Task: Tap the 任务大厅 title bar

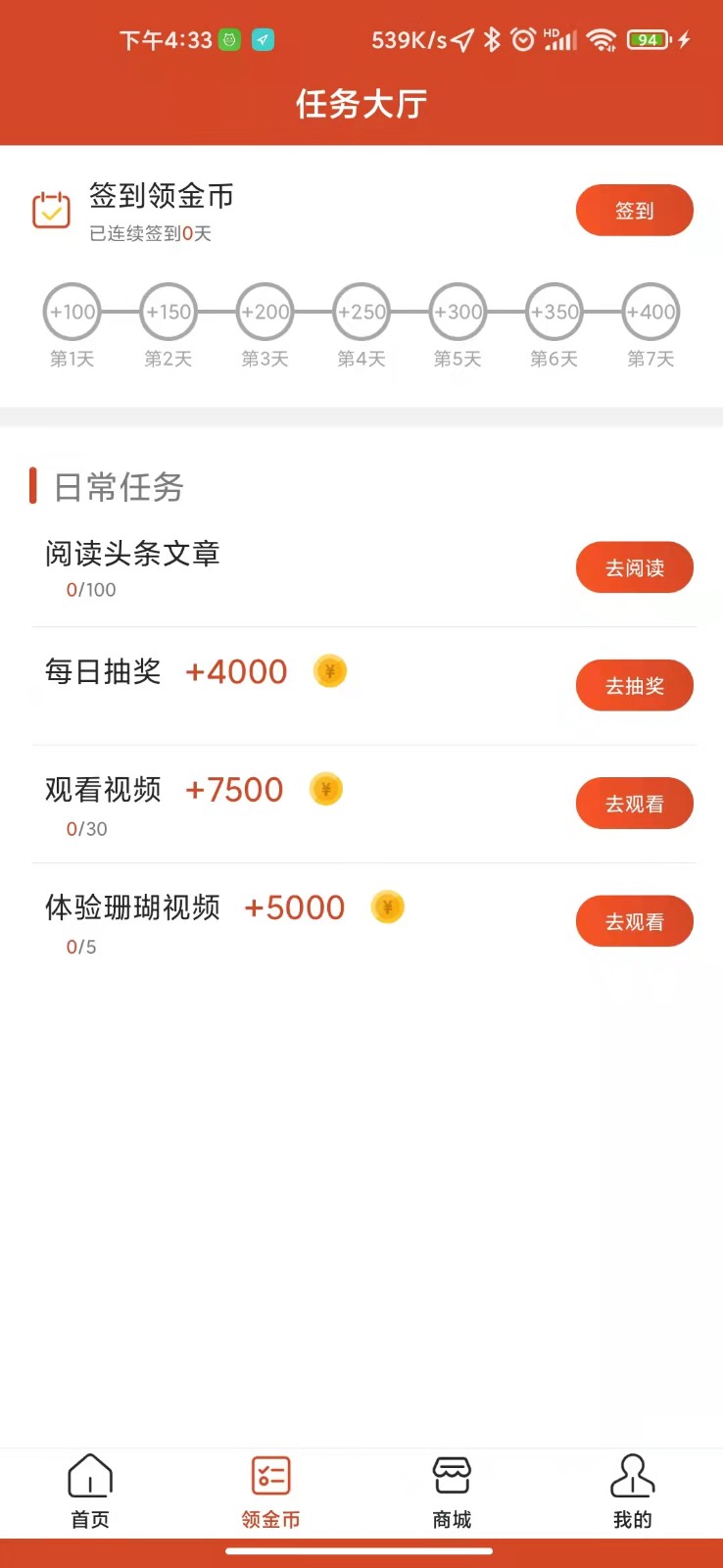Action: coord(361,102)
